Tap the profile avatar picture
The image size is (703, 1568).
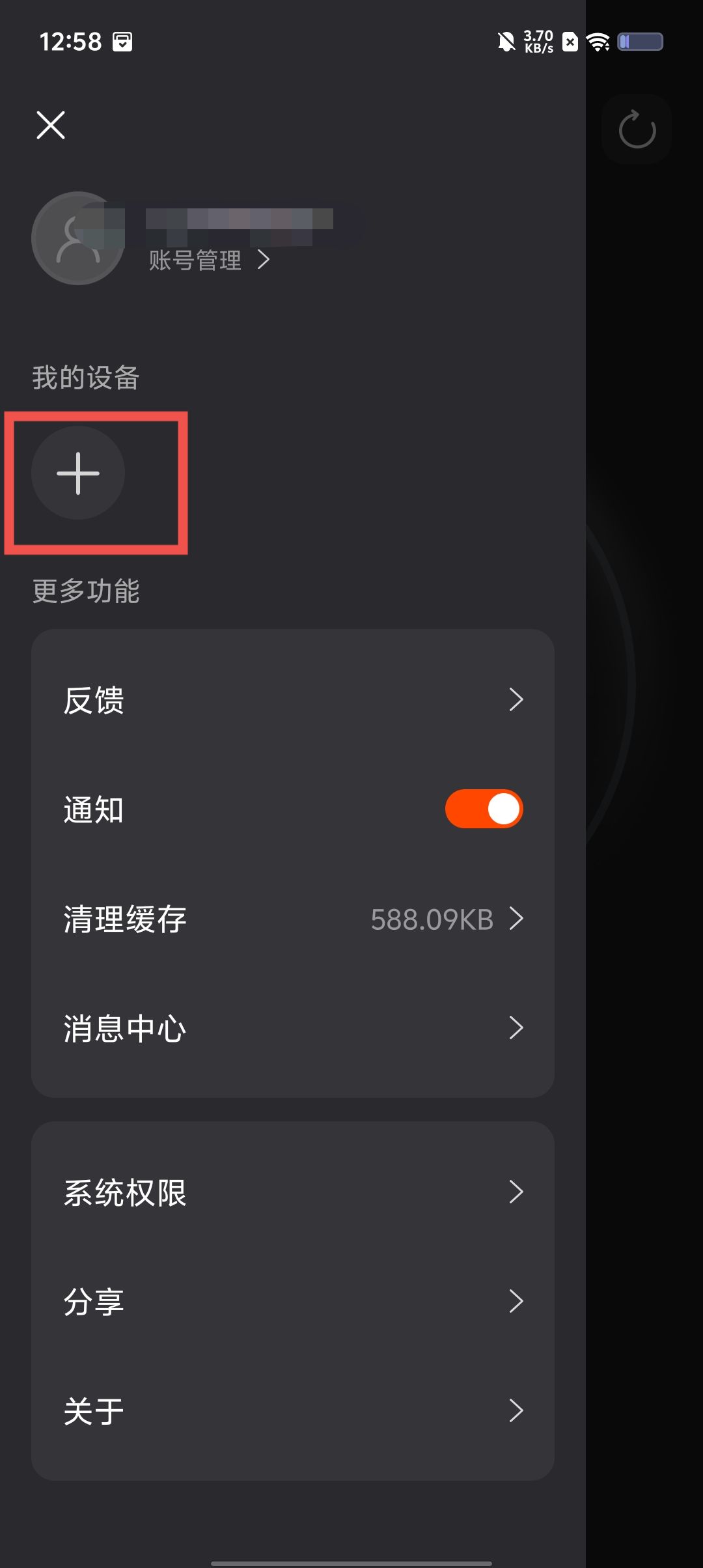[78, 238]
